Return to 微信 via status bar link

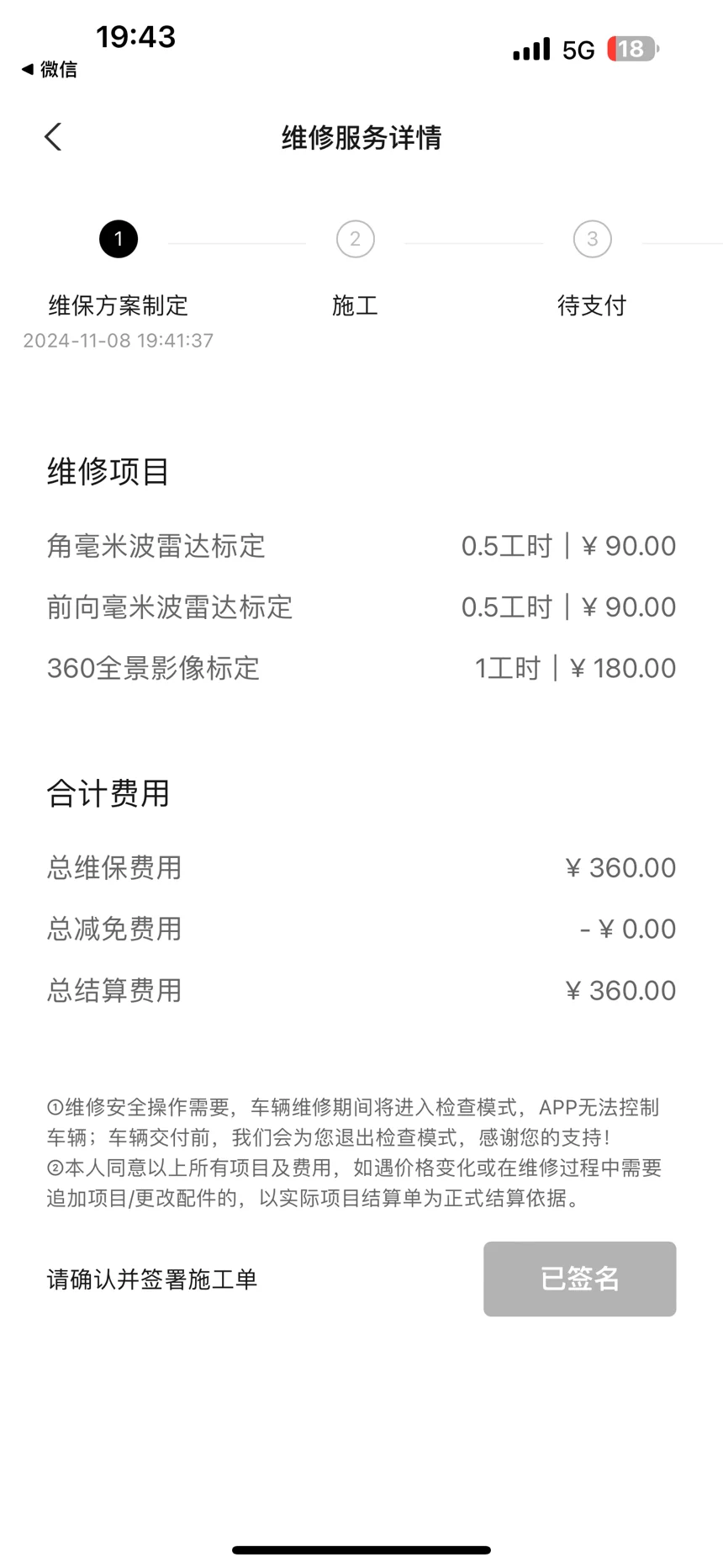(x=49, y=69)
